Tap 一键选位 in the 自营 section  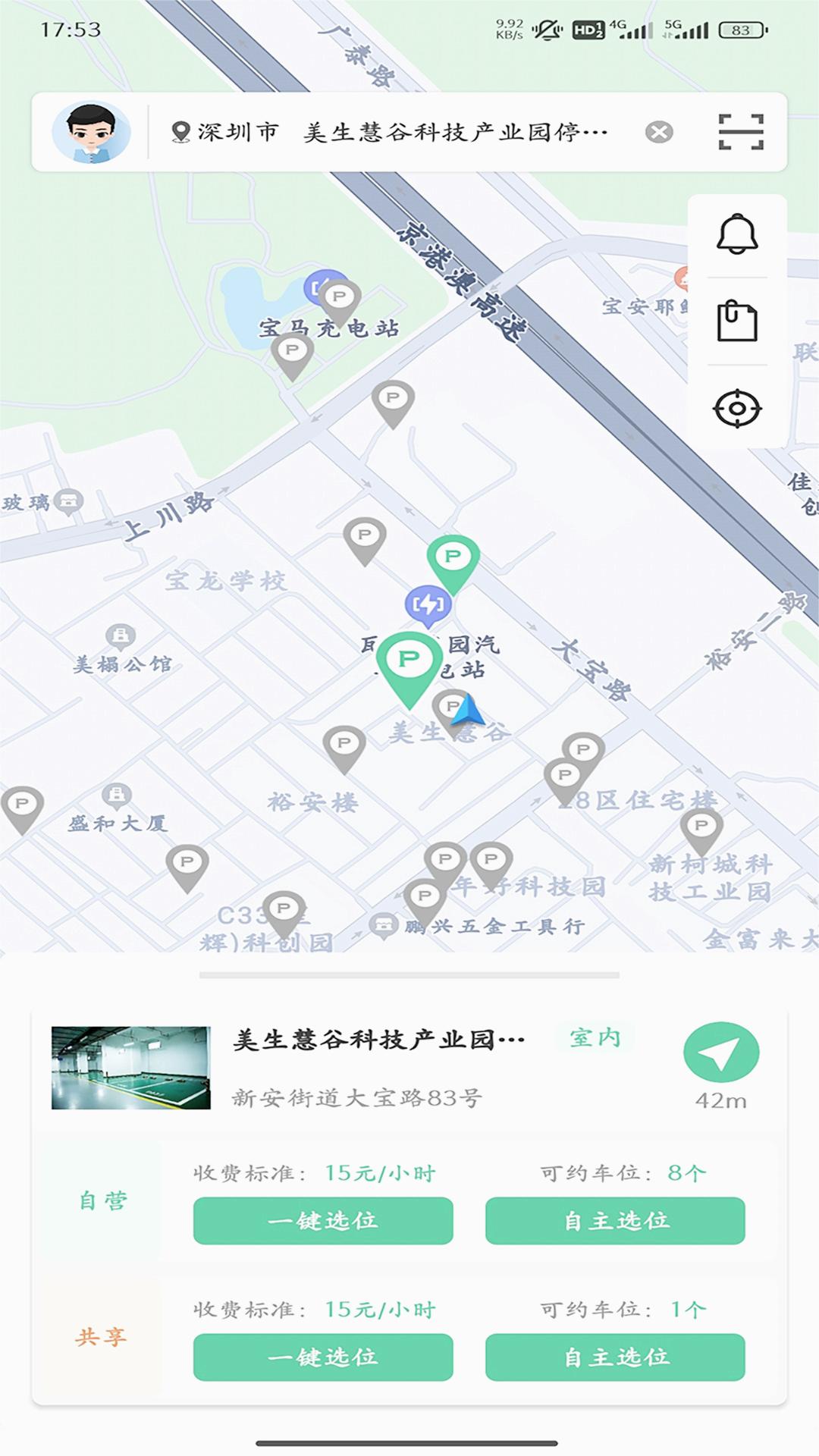coord(323,1220)
